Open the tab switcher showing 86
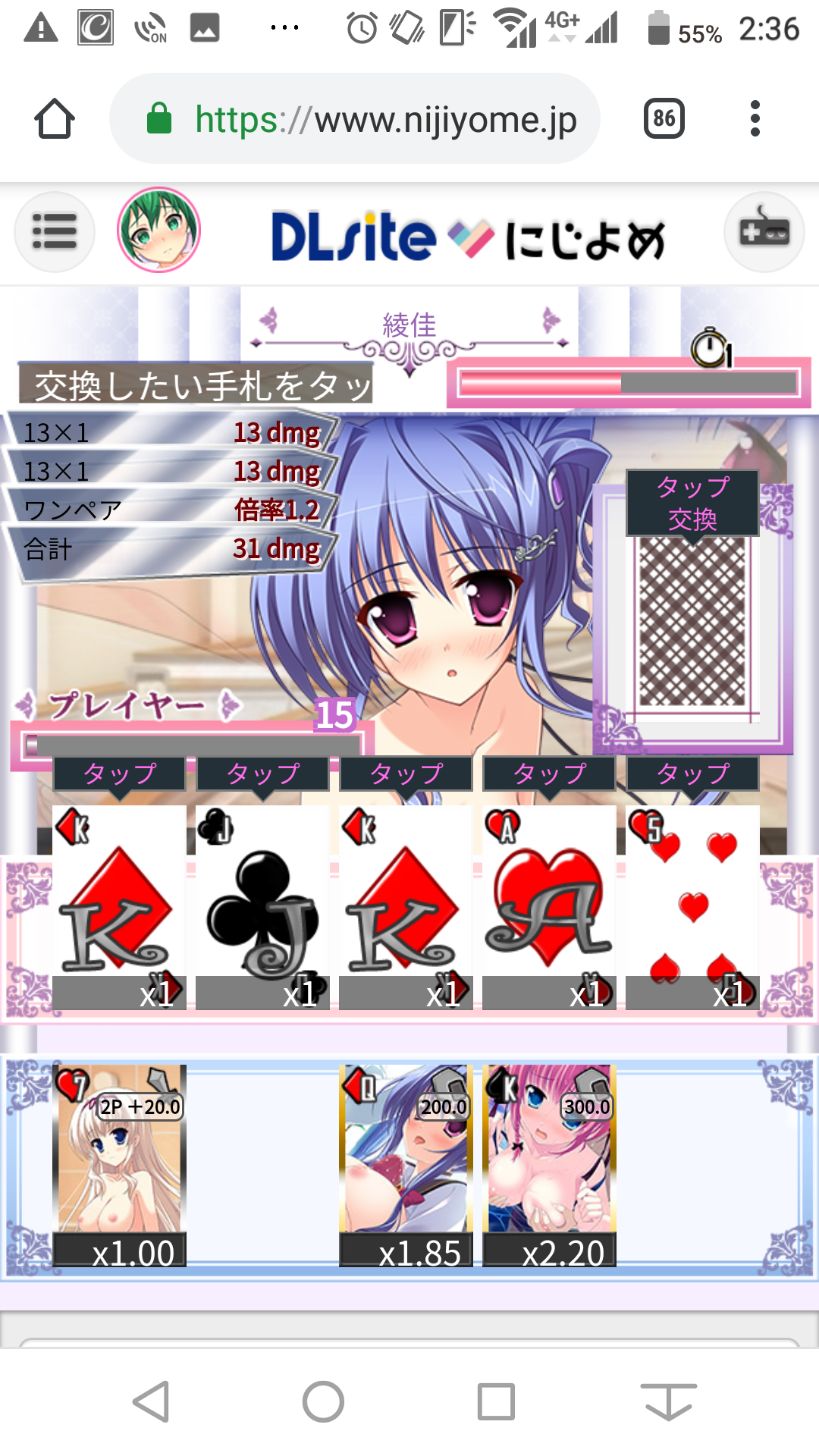Screen dimensions: 819x1456 click(x=664, y=118)
